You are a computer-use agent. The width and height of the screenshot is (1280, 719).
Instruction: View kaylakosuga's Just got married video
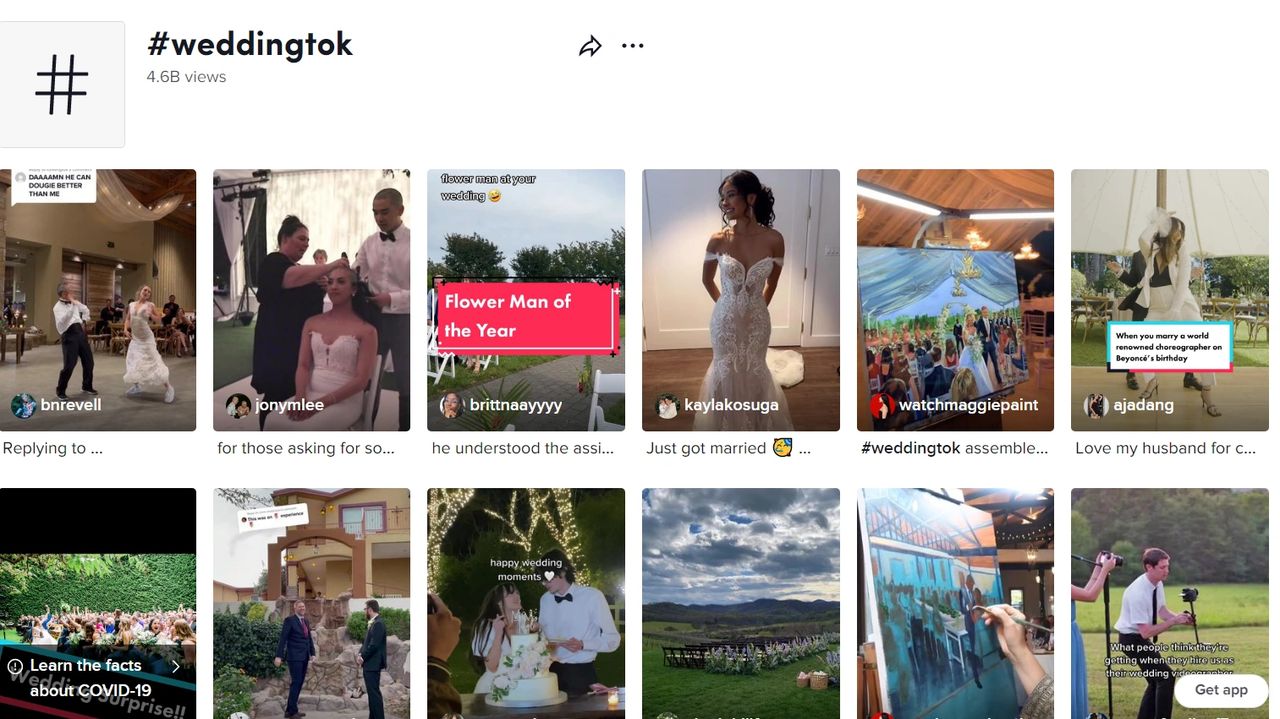coord(741,300)
